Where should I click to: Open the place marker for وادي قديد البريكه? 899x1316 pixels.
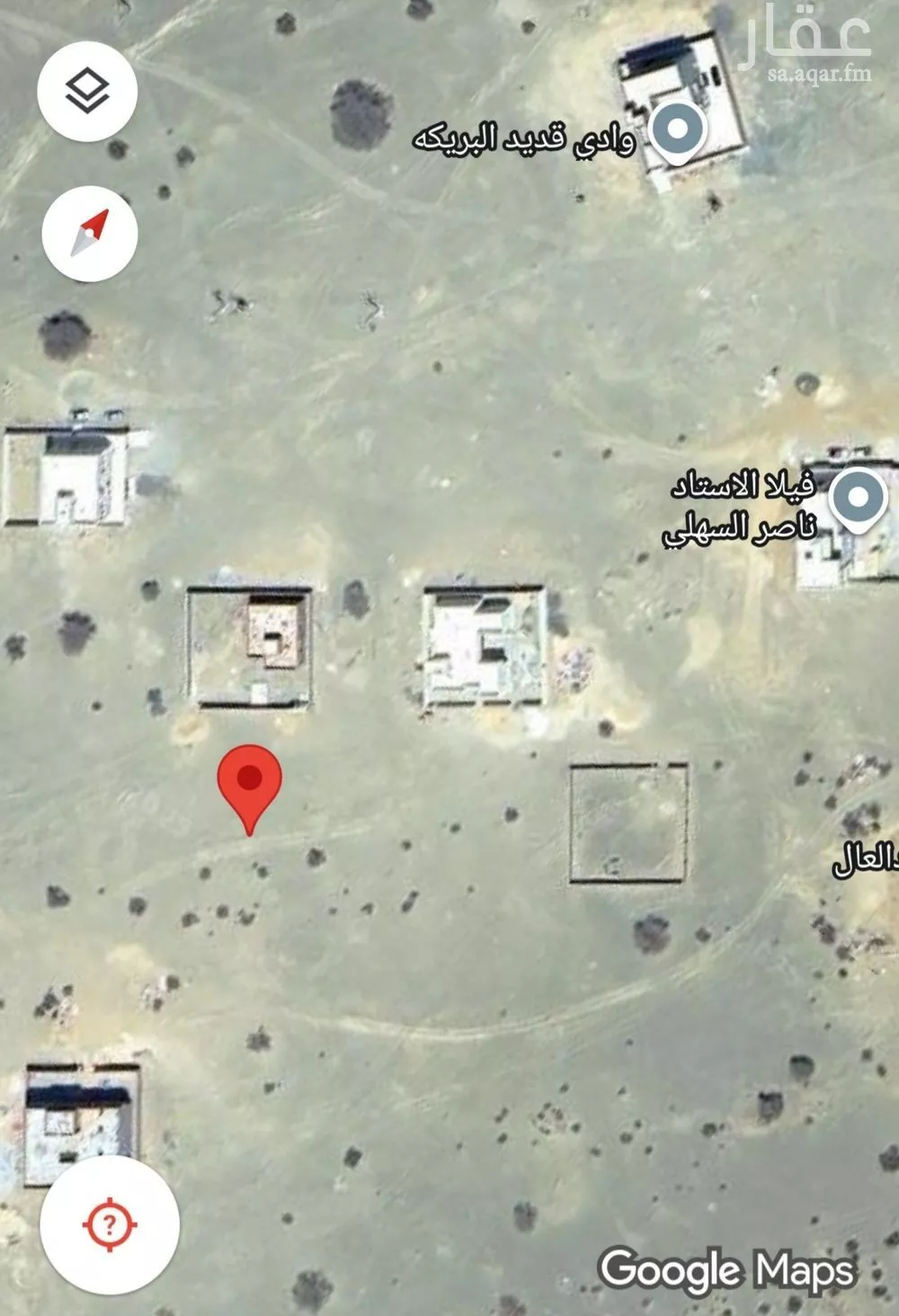[x=679, y=131]
